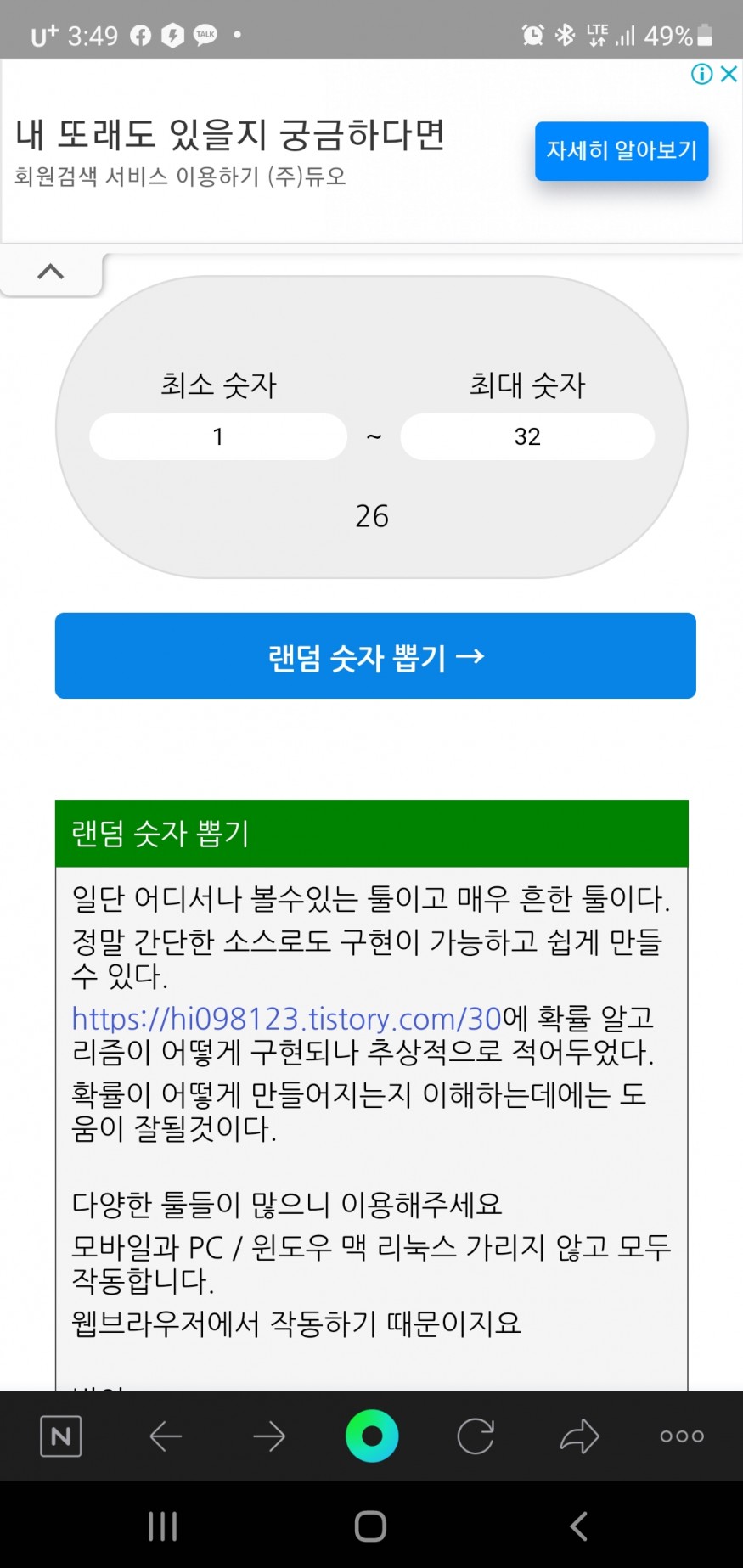This screenshot has height=1568, width=743.
Task: Open the ad info icon
Action: click(701, 74)
